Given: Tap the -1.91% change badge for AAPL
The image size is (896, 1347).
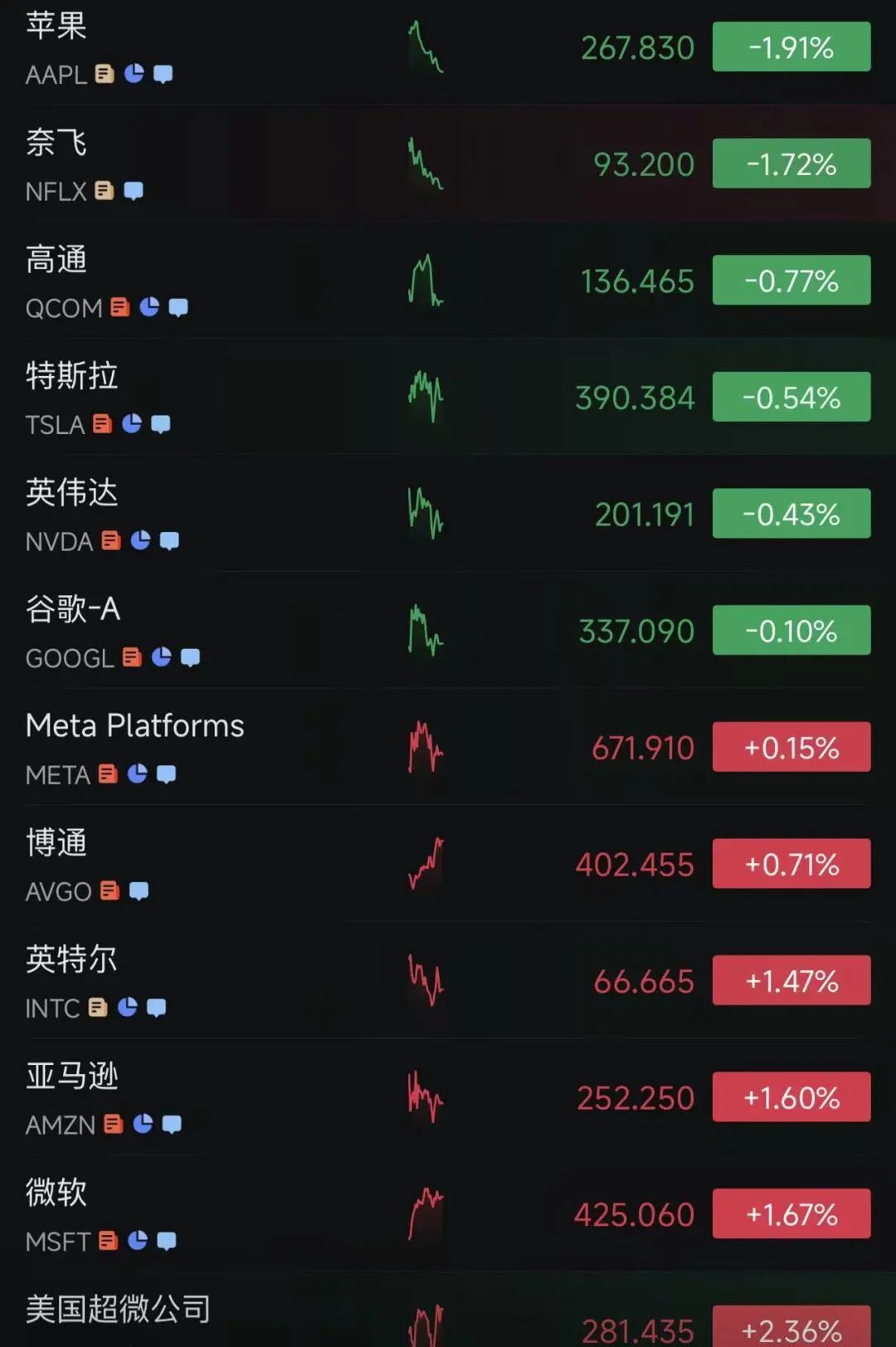Looking at the screenshot, I should [791, 47].
